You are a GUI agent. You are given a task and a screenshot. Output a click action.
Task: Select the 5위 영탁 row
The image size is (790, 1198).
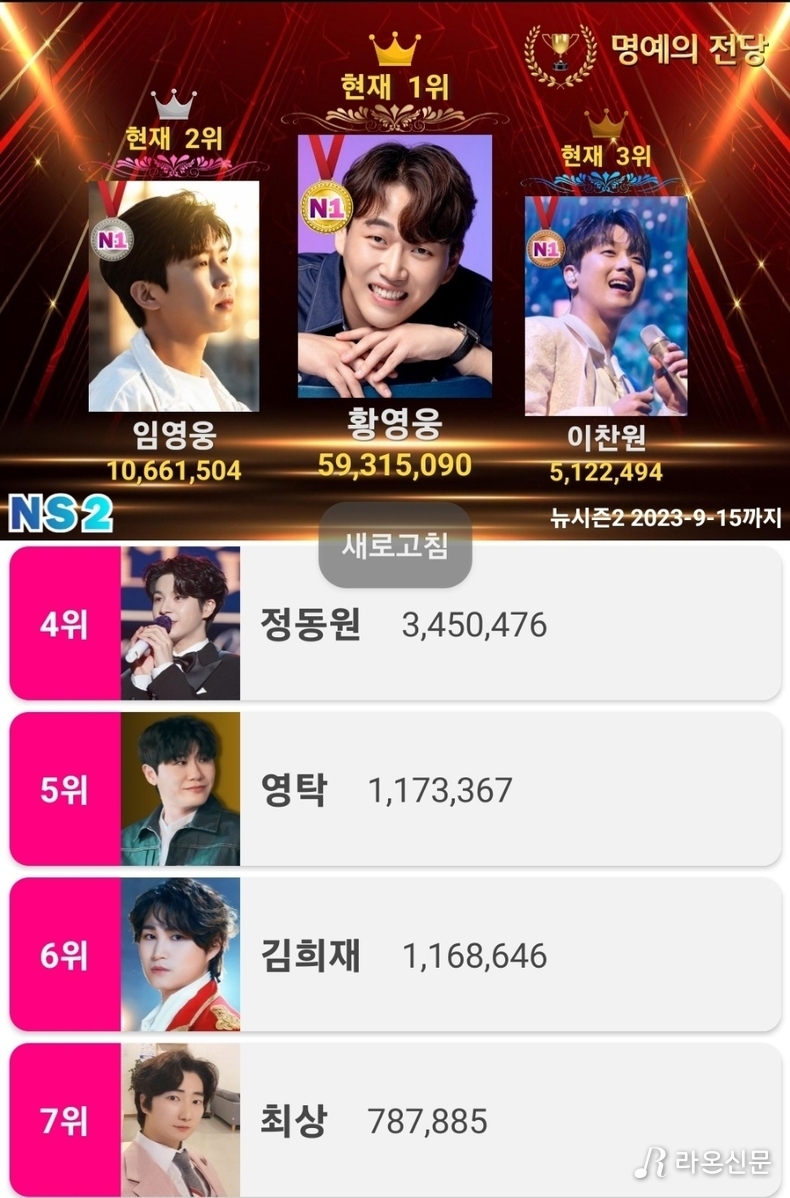(x=395, y=790)
